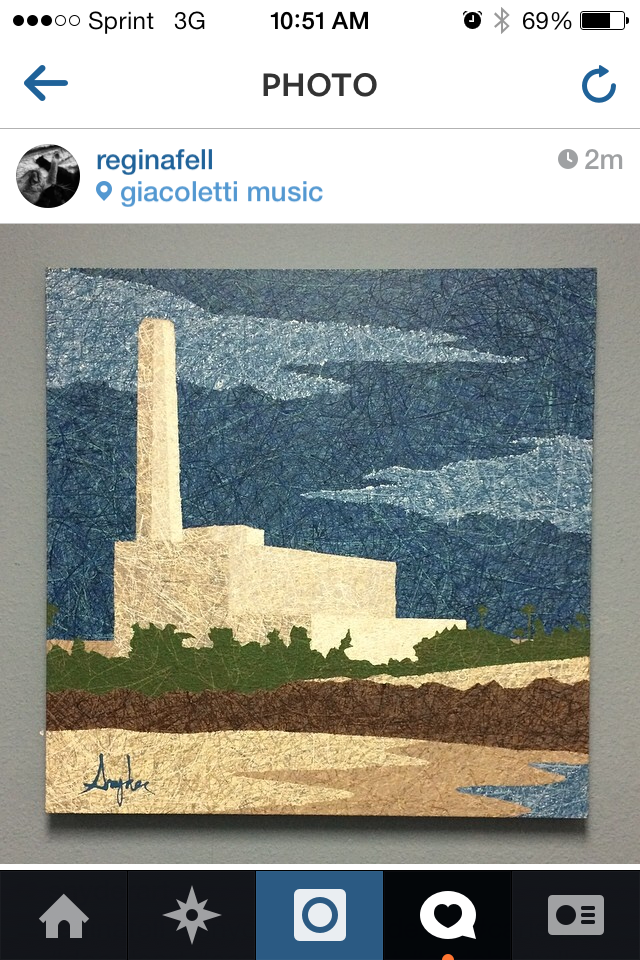The height and width of the screenshot is (960, 640).
Task: Open the camera tab
Action: click(320, 915)
